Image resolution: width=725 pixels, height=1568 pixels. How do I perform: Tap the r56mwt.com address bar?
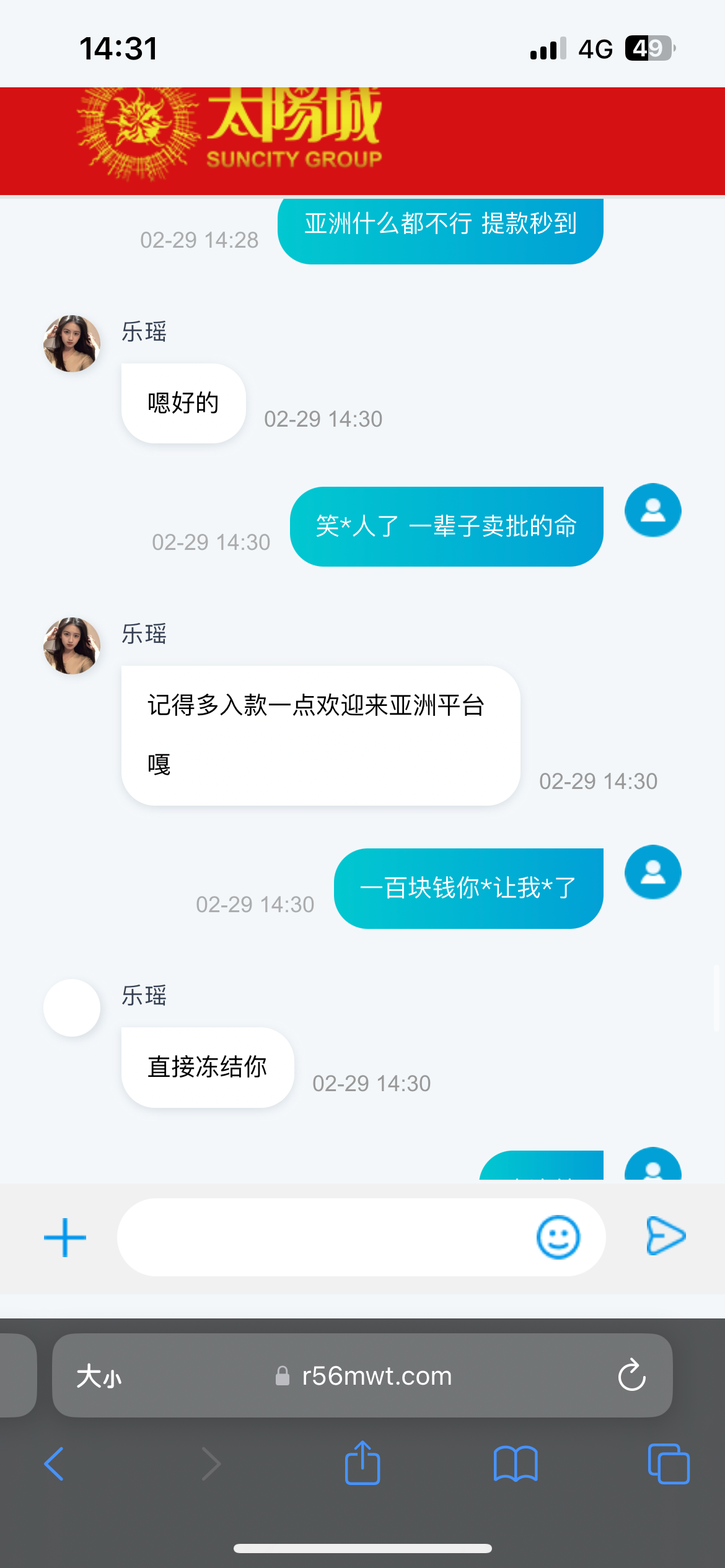click(x=366, y=1376)
